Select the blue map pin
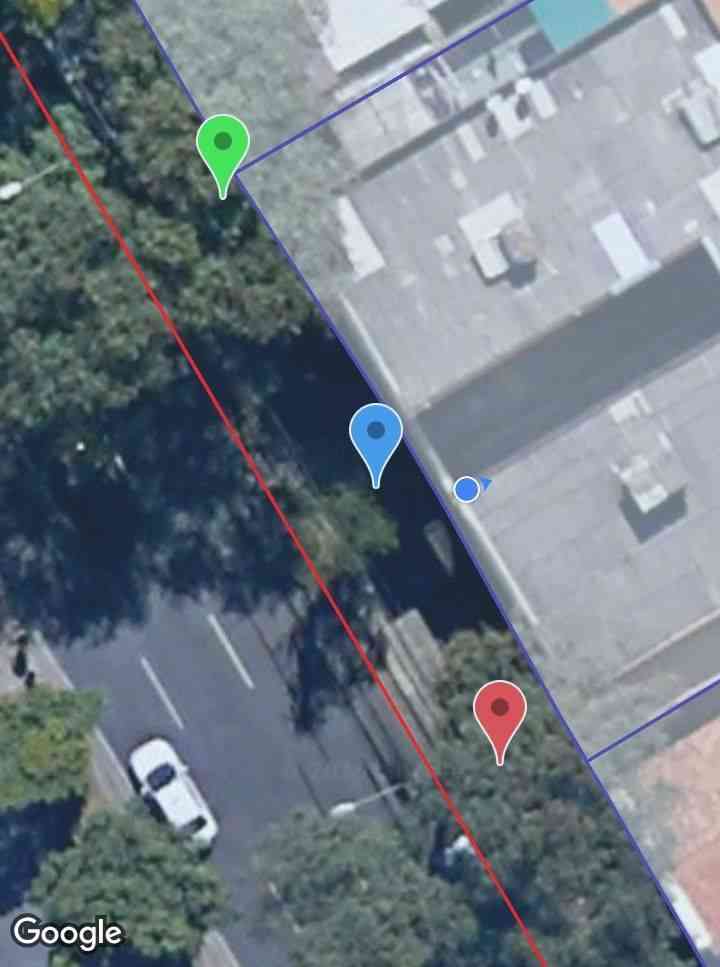 point(376,436)
